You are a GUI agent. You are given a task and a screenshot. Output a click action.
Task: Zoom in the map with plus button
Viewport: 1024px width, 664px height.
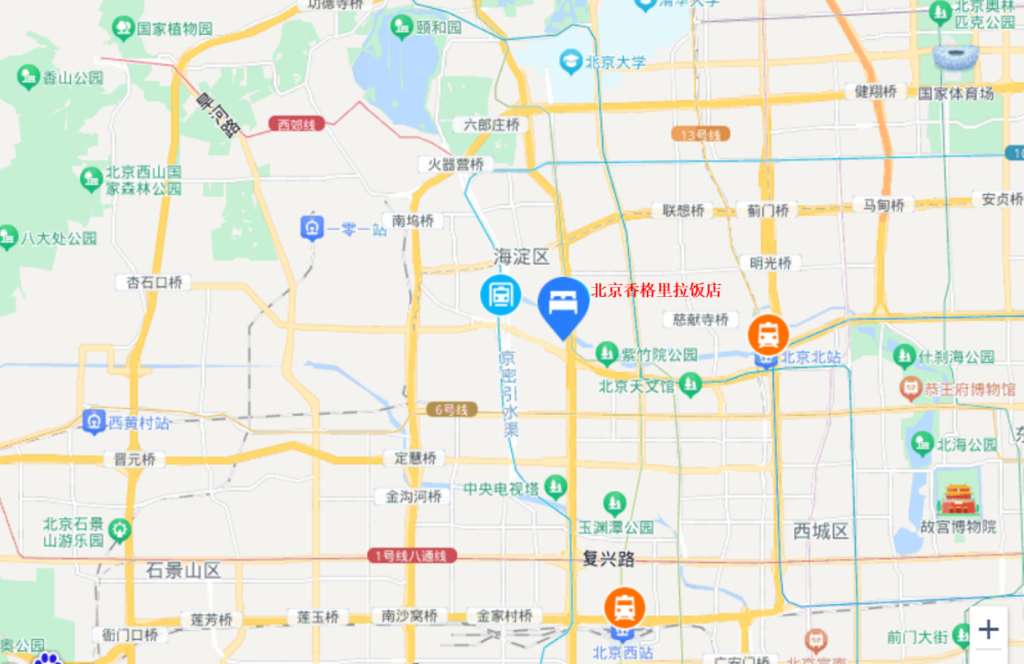click(x=989, y=629)
